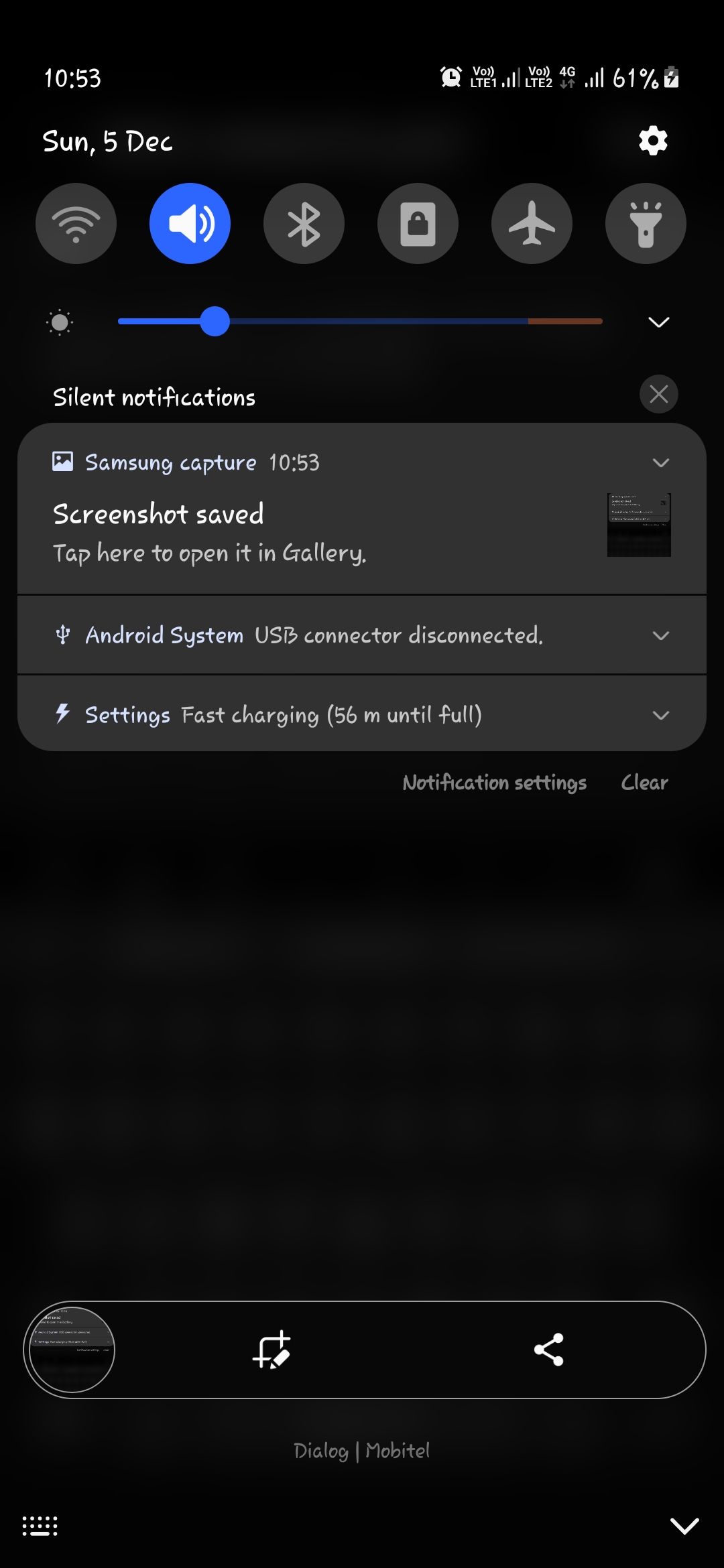Open Notification settings
The image size is (724, 1568).
(x=494, y=783)
